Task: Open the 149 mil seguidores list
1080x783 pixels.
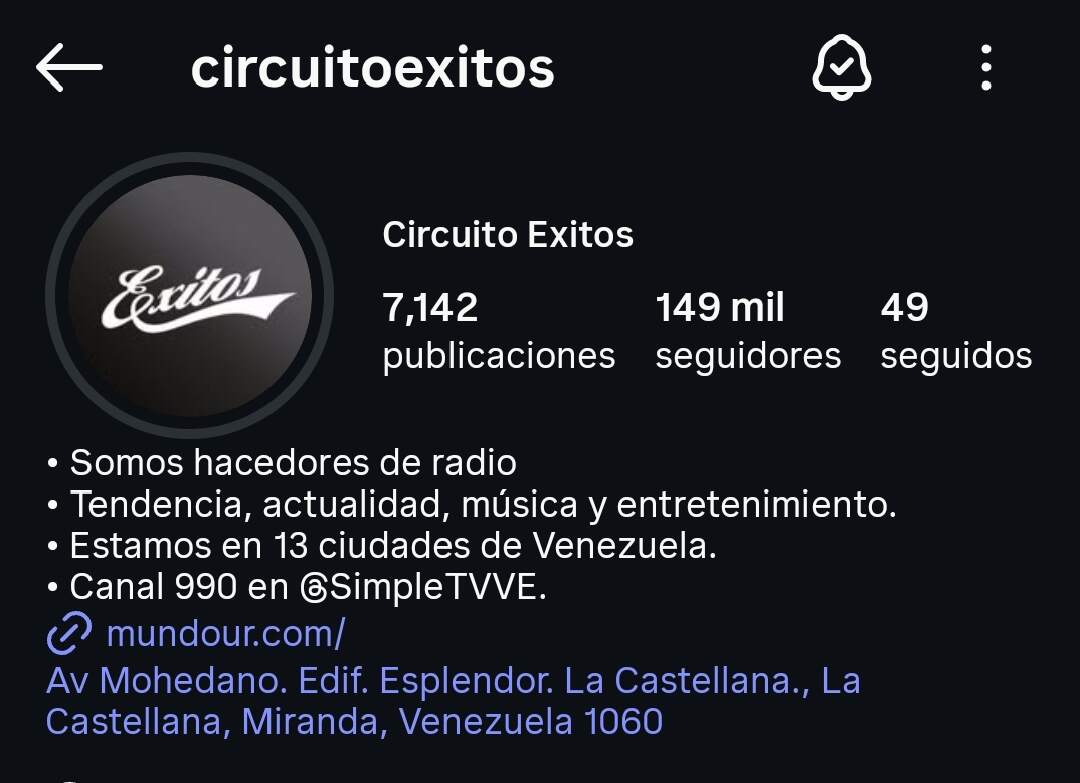Action: (747, 330)
